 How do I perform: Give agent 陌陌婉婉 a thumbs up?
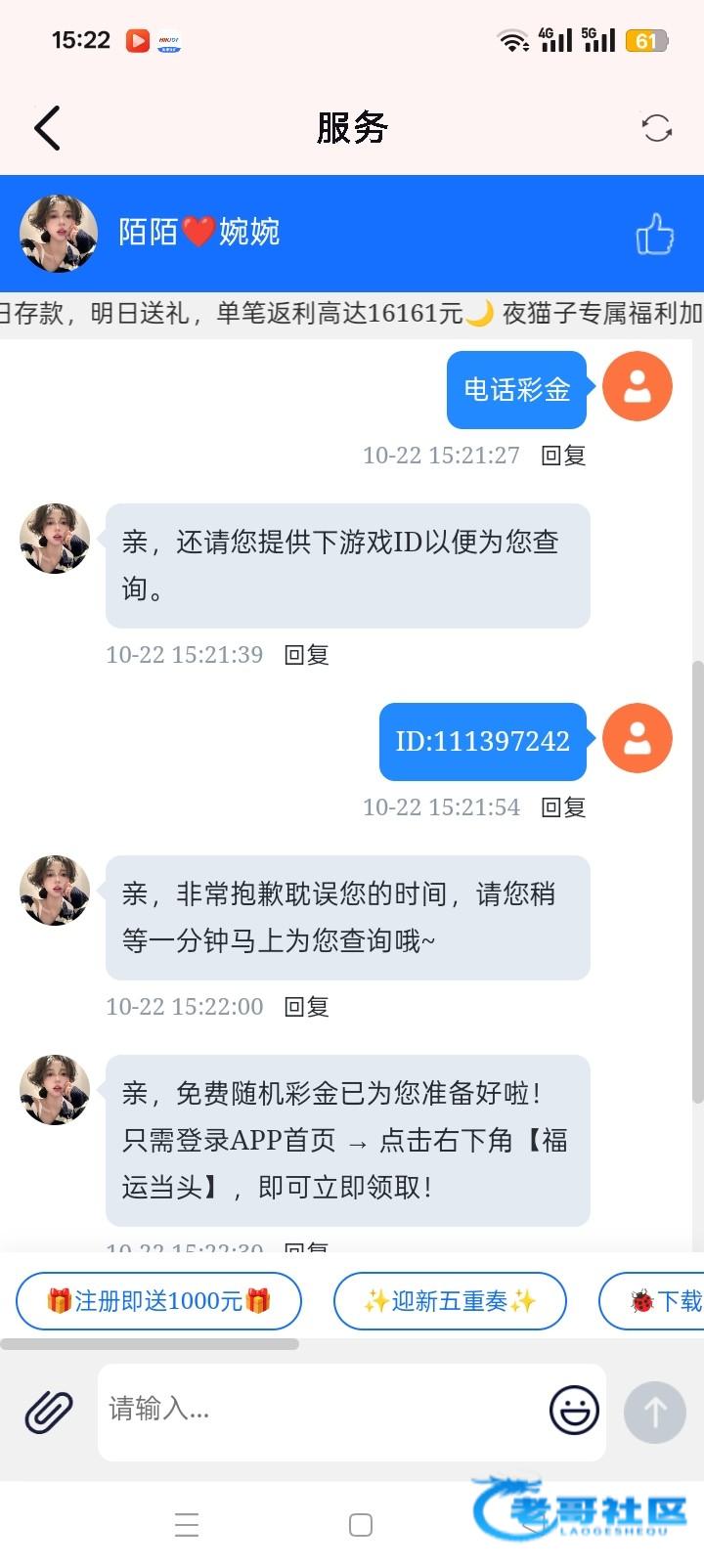(x=654, y=235)
